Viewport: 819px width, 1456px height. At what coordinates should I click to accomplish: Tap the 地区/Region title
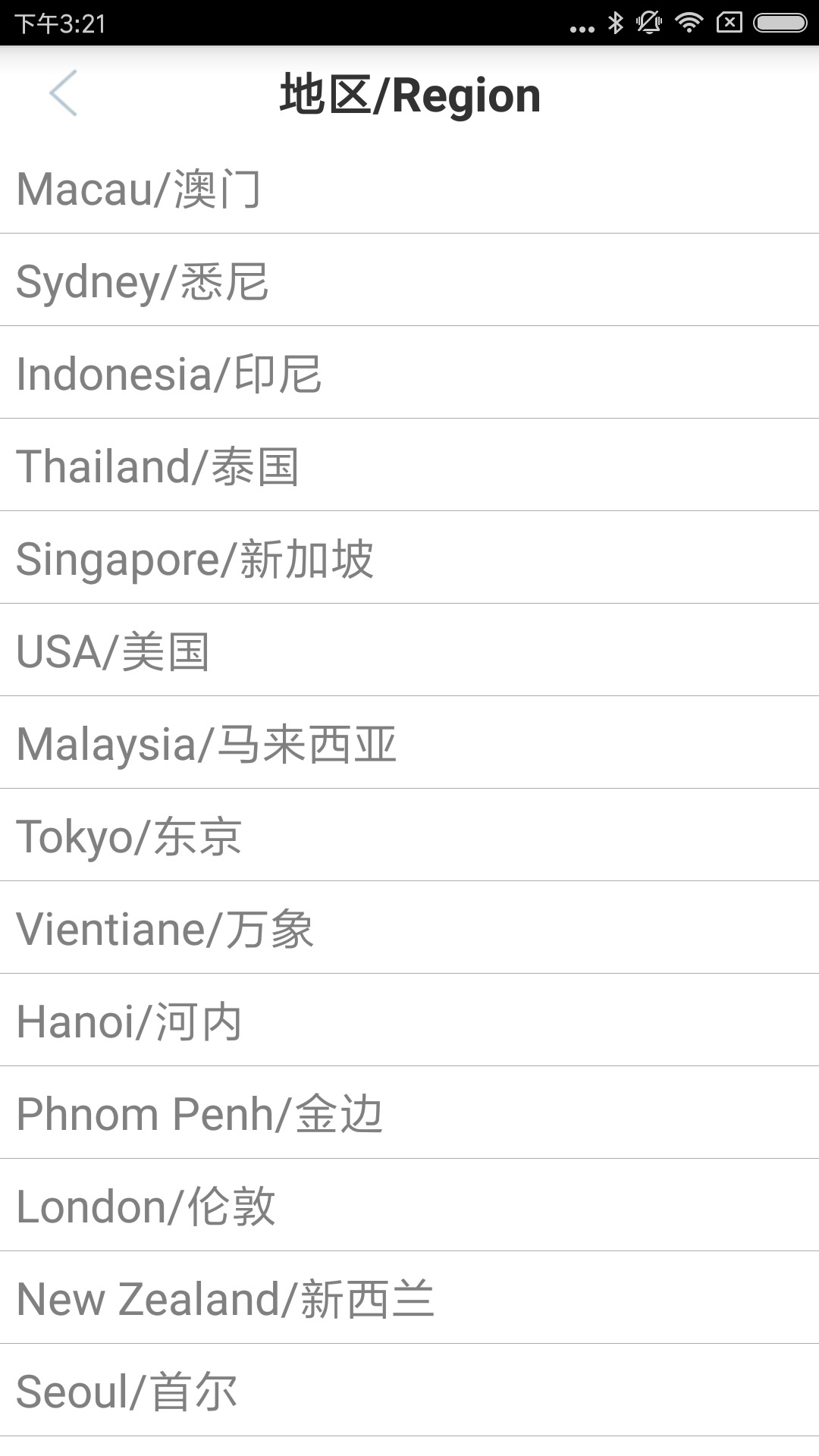click(x=409, y=94)
